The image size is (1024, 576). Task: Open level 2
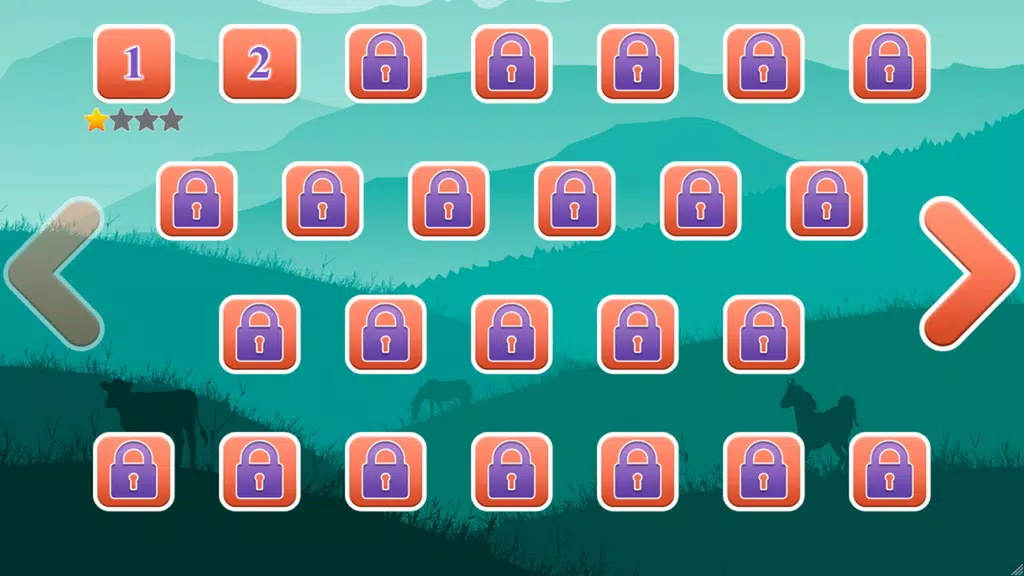pos(260,64)
